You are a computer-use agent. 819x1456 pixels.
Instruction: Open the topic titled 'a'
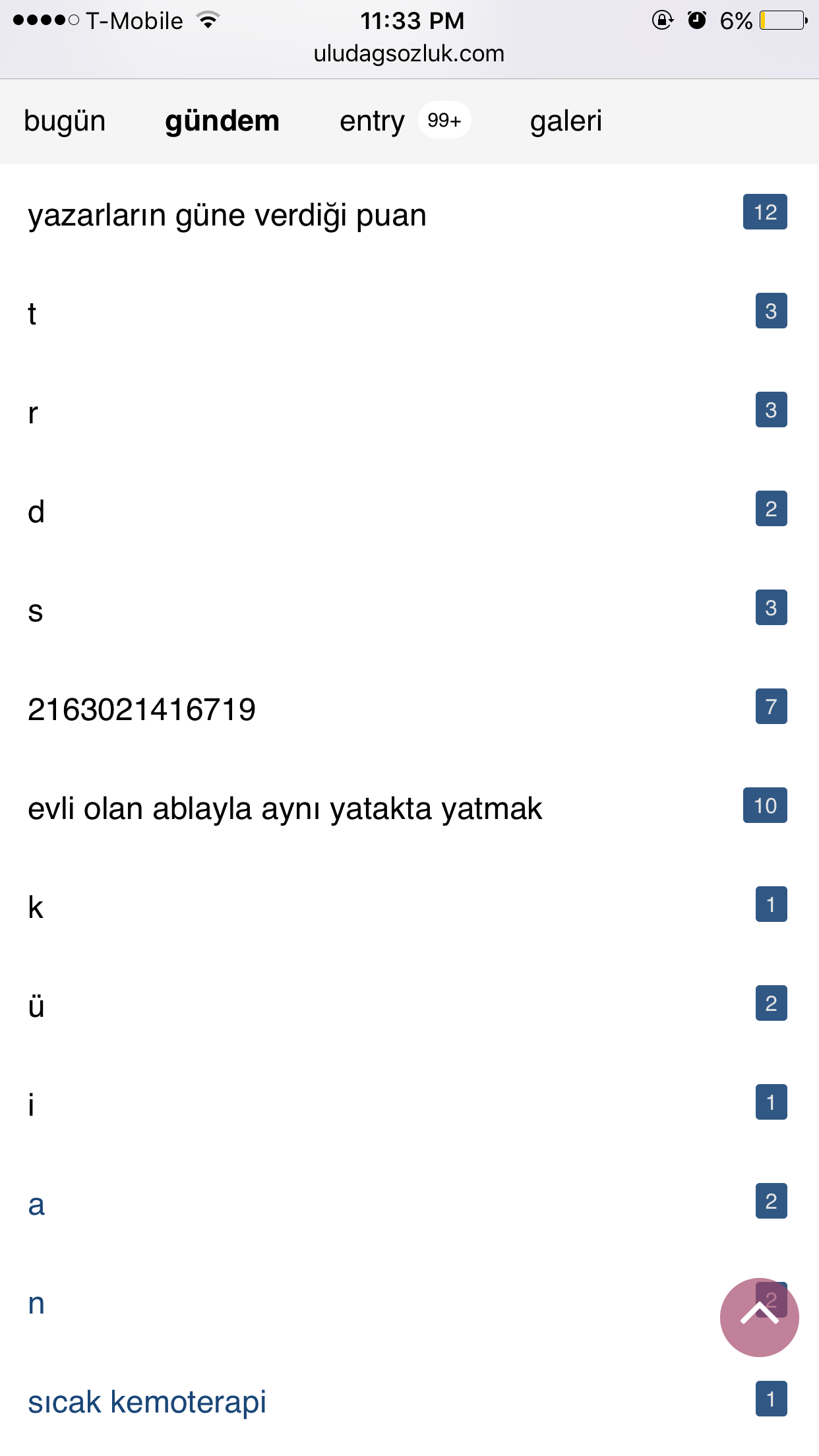36,1204
